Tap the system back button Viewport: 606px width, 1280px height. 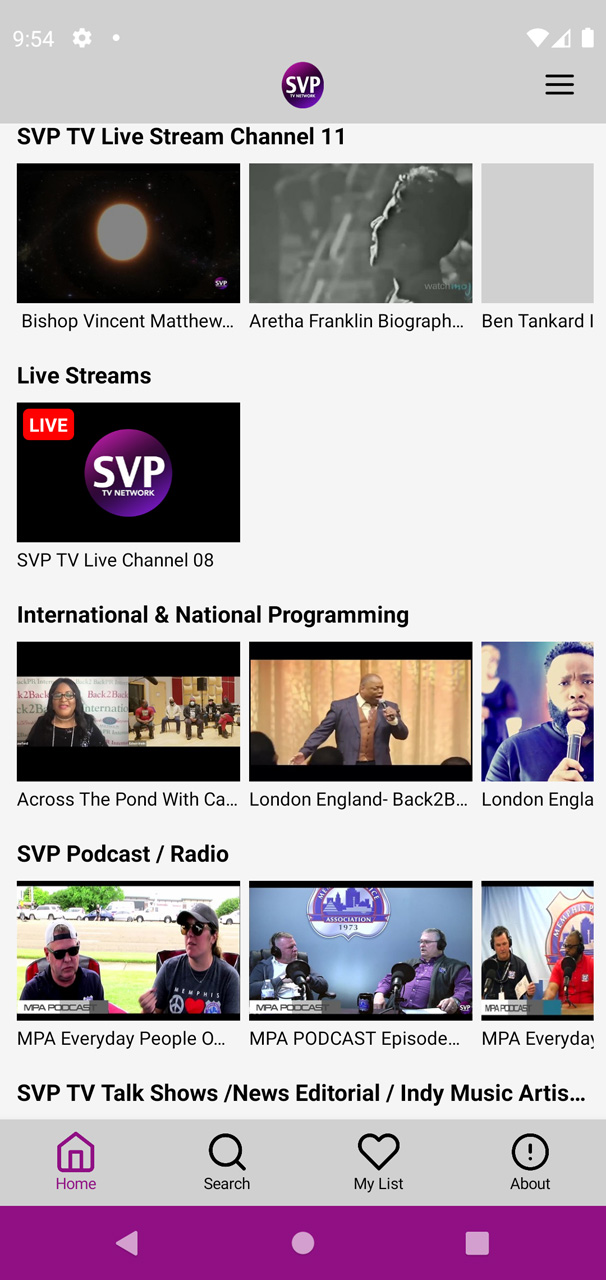click(127, 1243)
